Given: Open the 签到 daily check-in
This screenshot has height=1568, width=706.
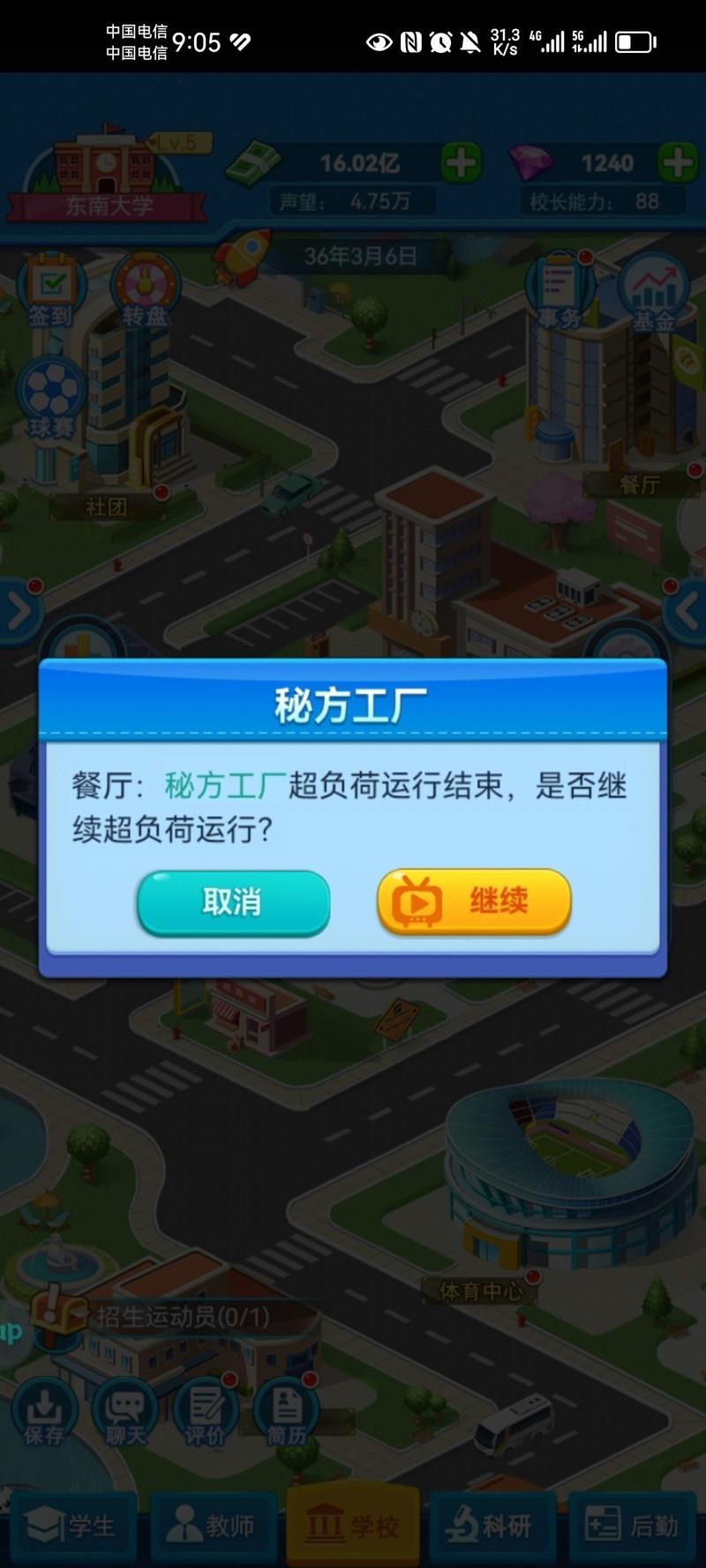Looking at the screenshot, I should click(x=49, y=292).
